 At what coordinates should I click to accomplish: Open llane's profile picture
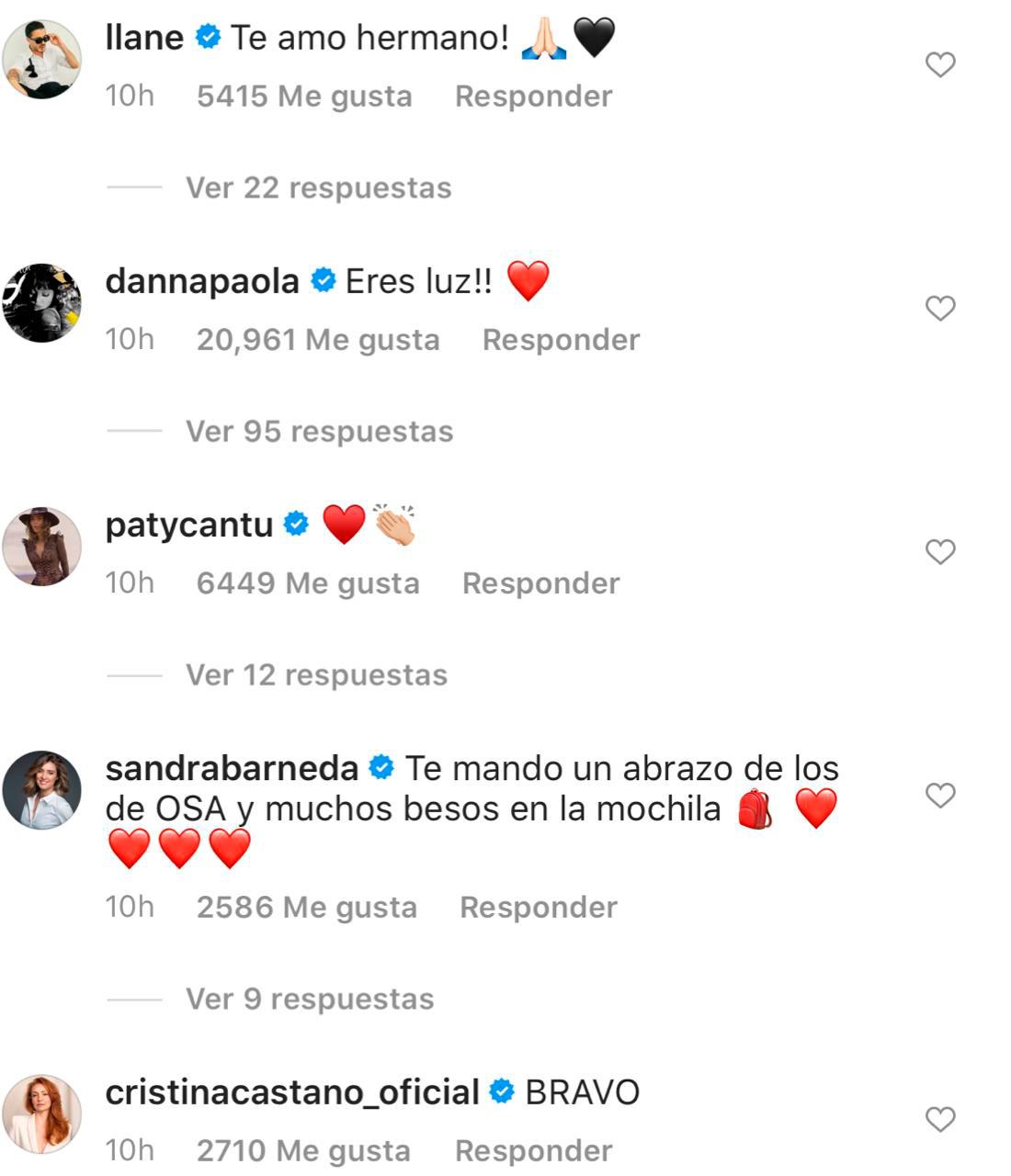[x=44, y=59]
